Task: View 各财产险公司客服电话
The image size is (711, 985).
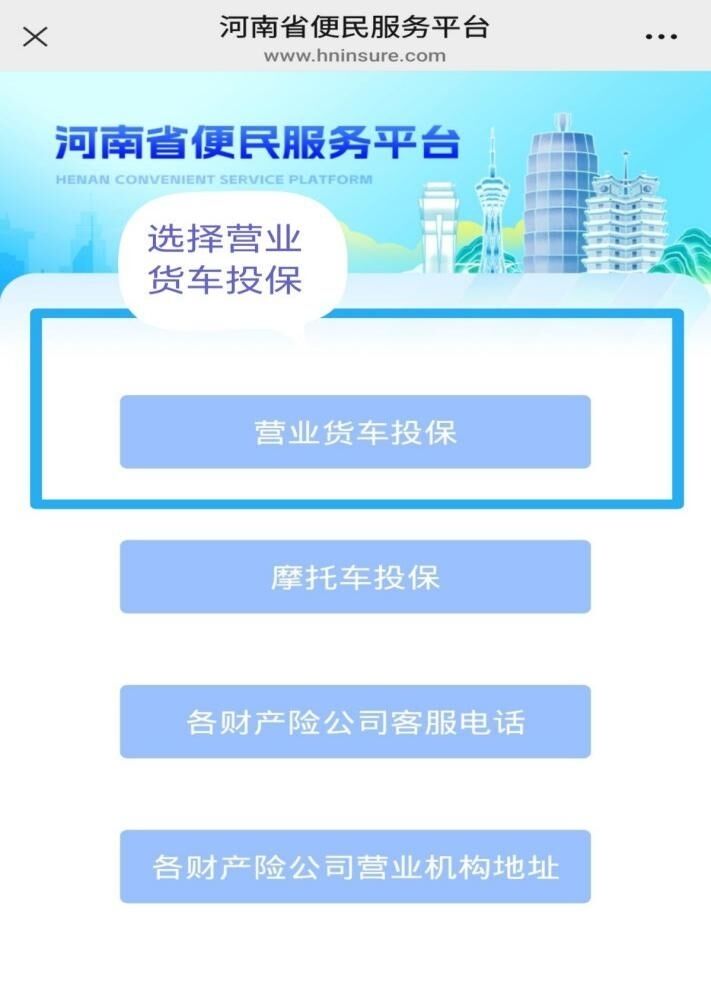Action: [355, 722]
